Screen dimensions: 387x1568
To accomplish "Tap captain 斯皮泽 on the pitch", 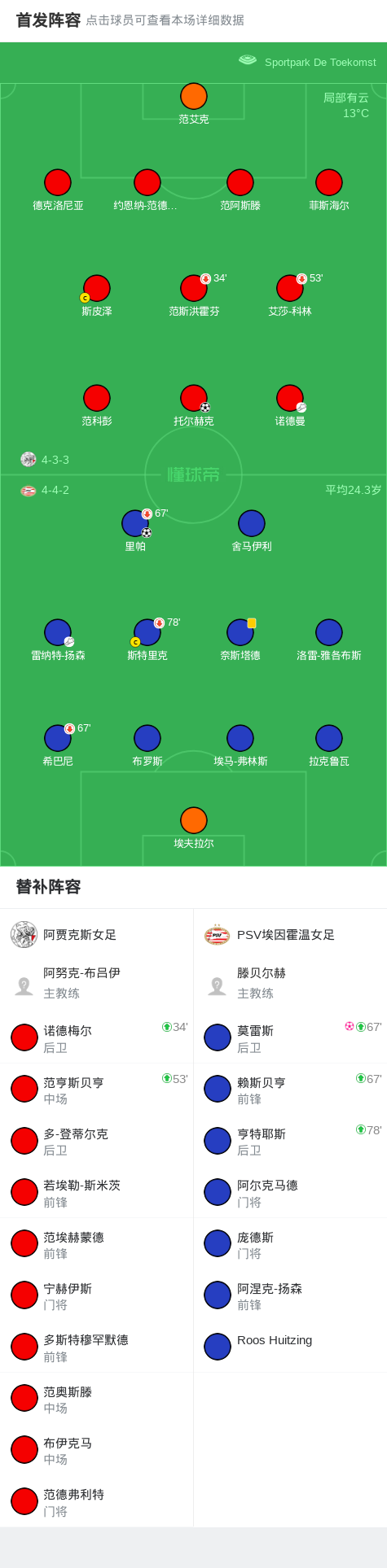I will 97,296.
